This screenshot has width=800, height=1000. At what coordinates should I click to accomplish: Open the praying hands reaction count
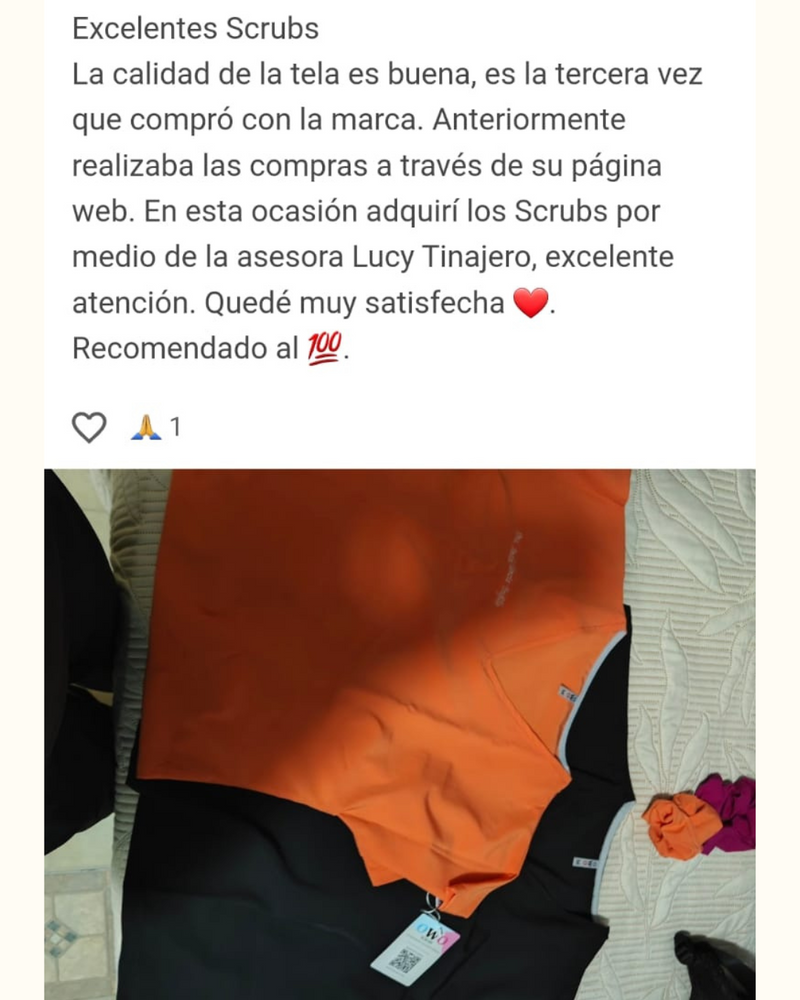coord(155,428)
